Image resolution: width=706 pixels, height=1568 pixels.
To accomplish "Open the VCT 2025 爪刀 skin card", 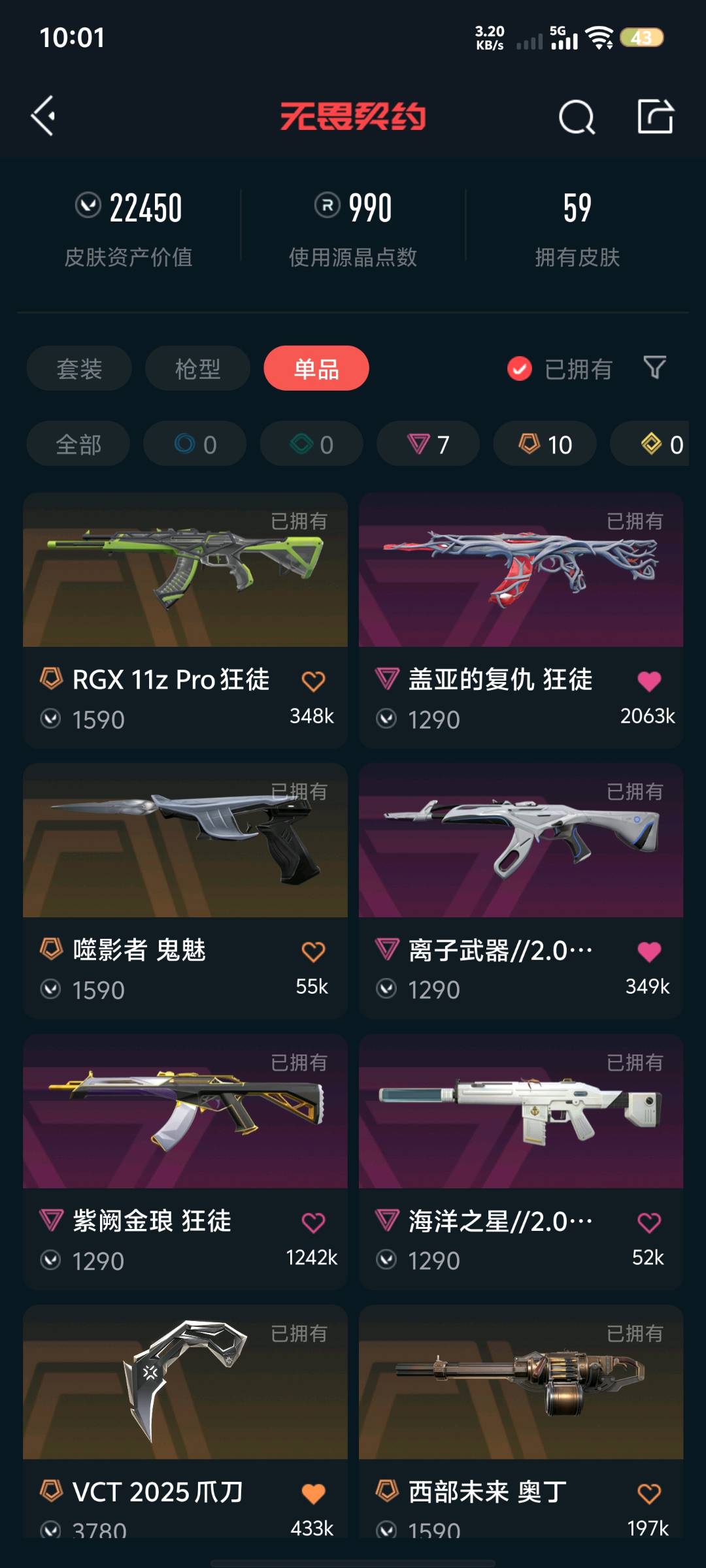I will (185, 1422).
